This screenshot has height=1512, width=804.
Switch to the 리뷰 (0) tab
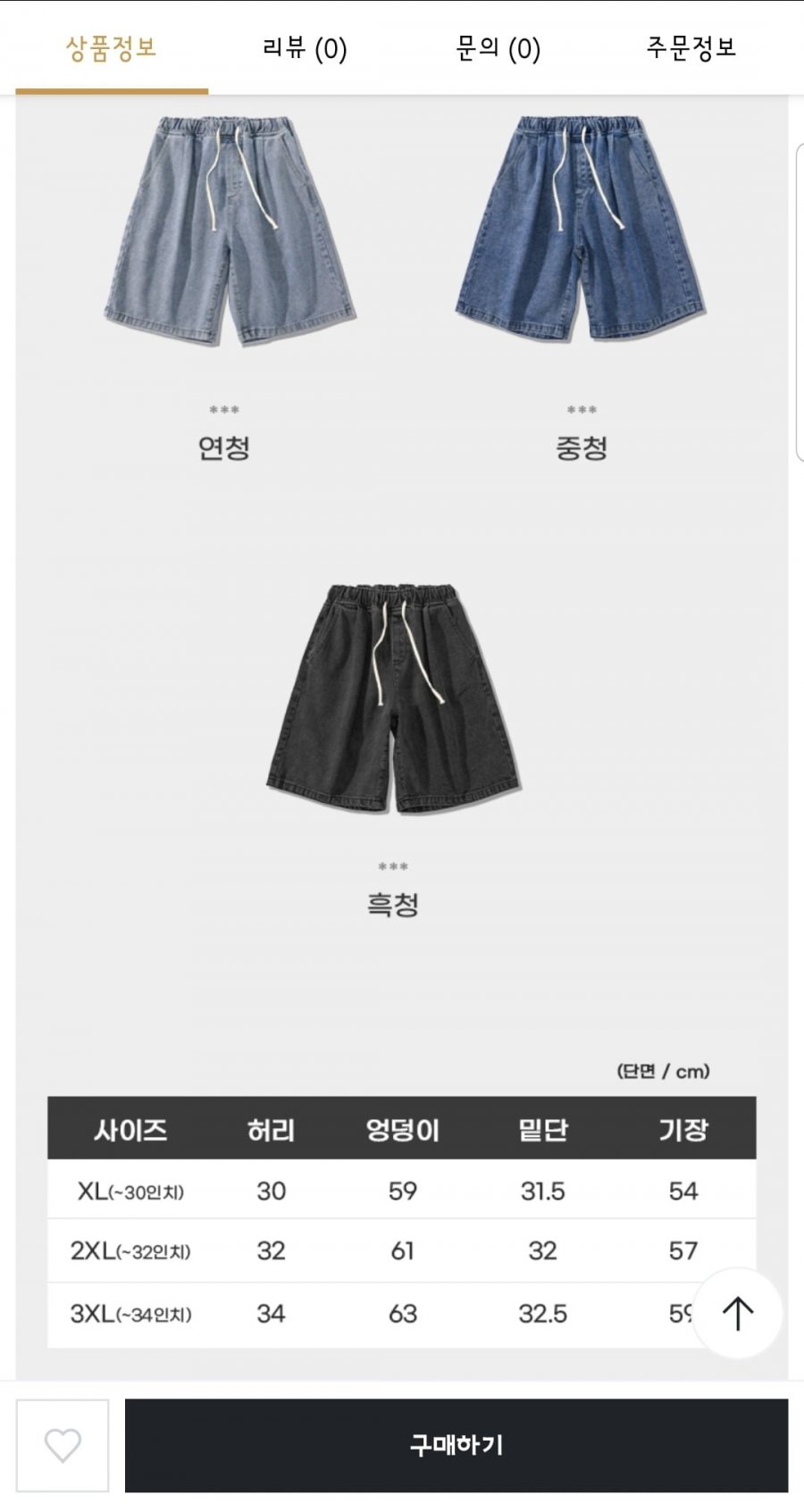(305, 48)
